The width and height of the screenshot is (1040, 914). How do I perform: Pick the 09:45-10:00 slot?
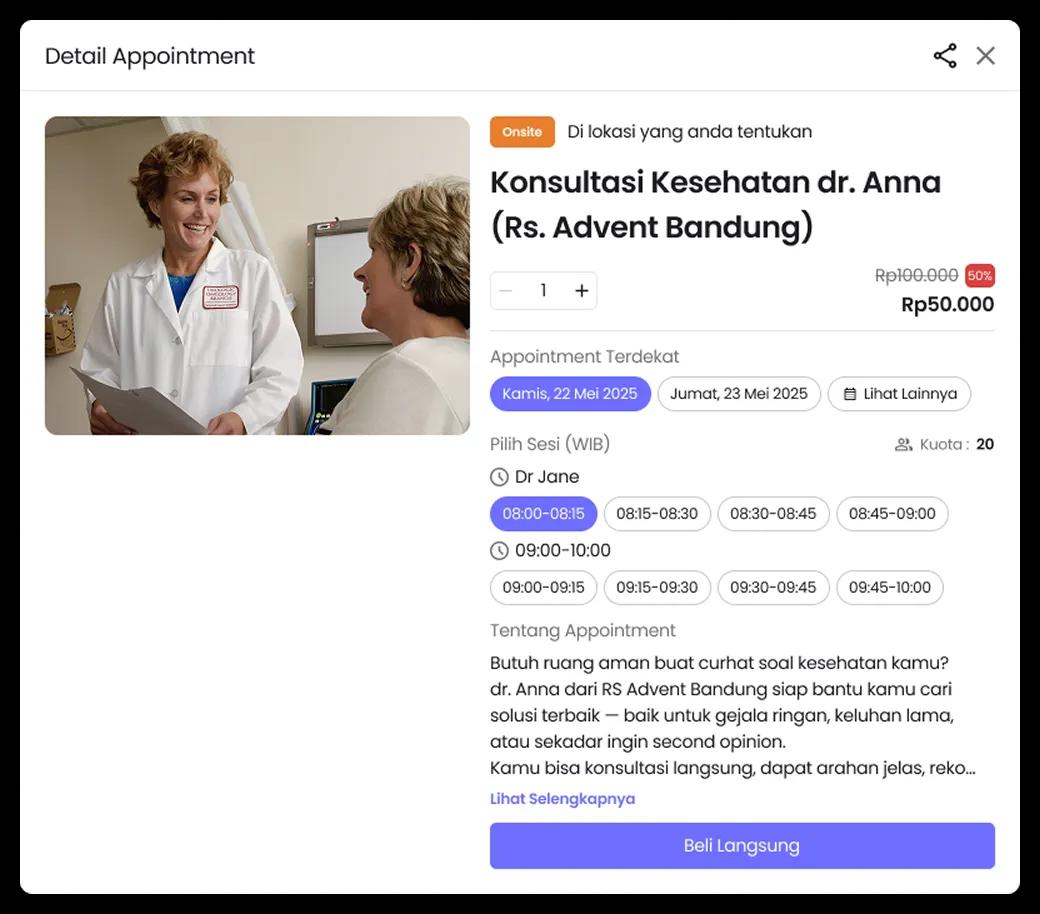890,588
